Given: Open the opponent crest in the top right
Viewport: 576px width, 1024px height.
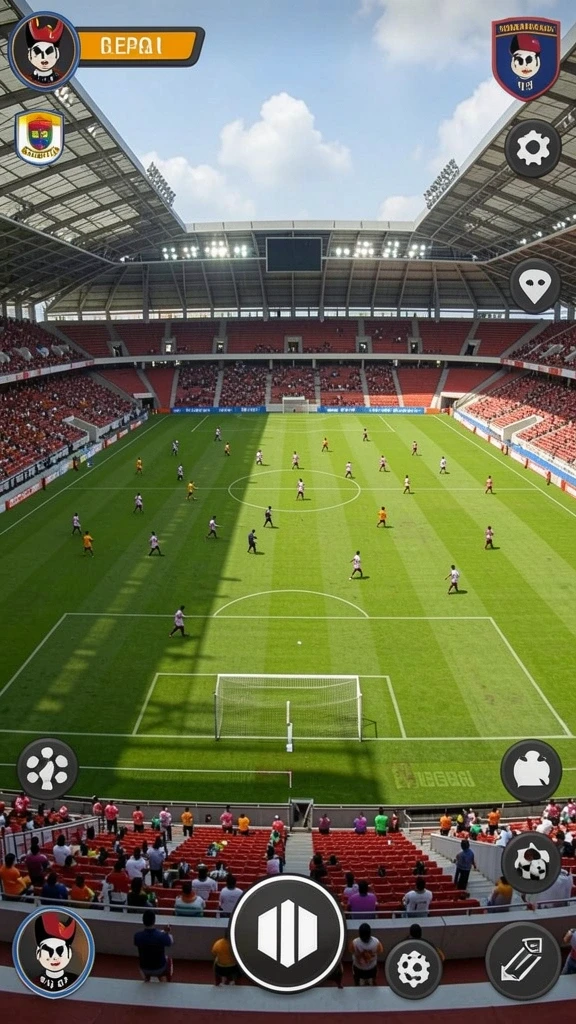Looking at the screenshot, I should pyautogui.click(x=526, y=59).
